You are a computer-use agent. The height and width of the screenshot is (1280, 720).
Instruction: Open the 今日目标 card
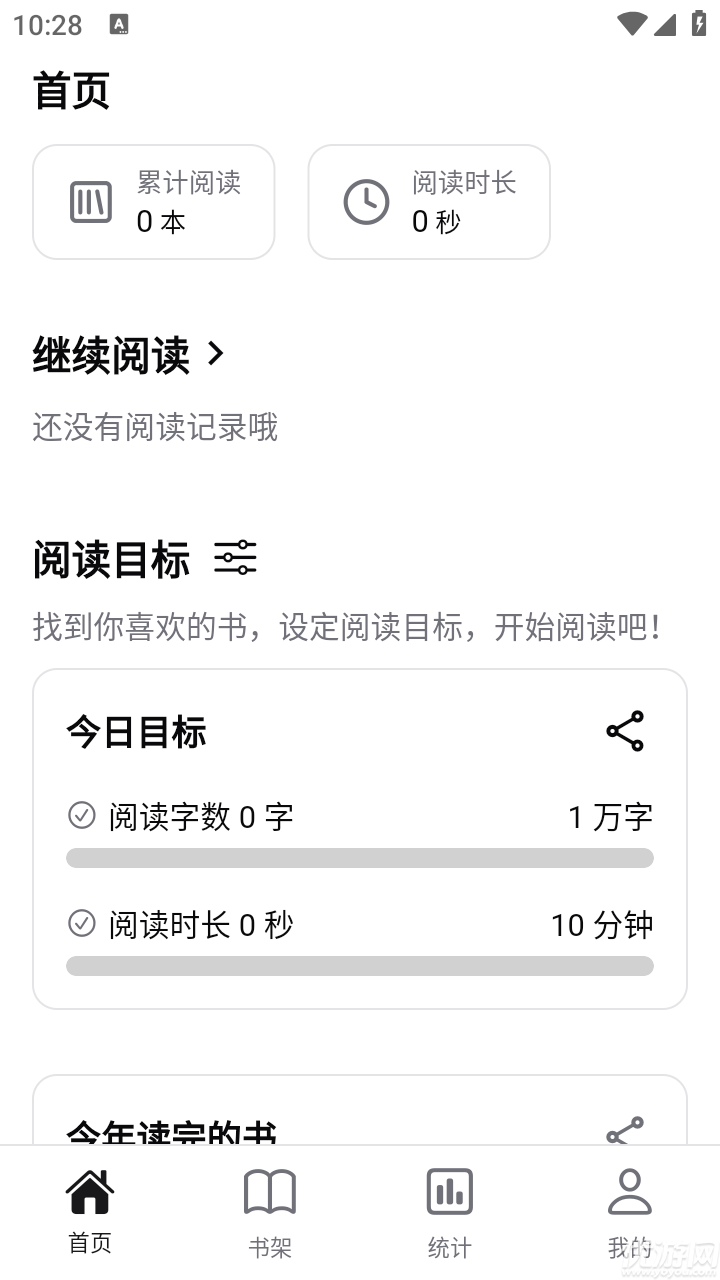pyautogui.click(x=135, y=732)
